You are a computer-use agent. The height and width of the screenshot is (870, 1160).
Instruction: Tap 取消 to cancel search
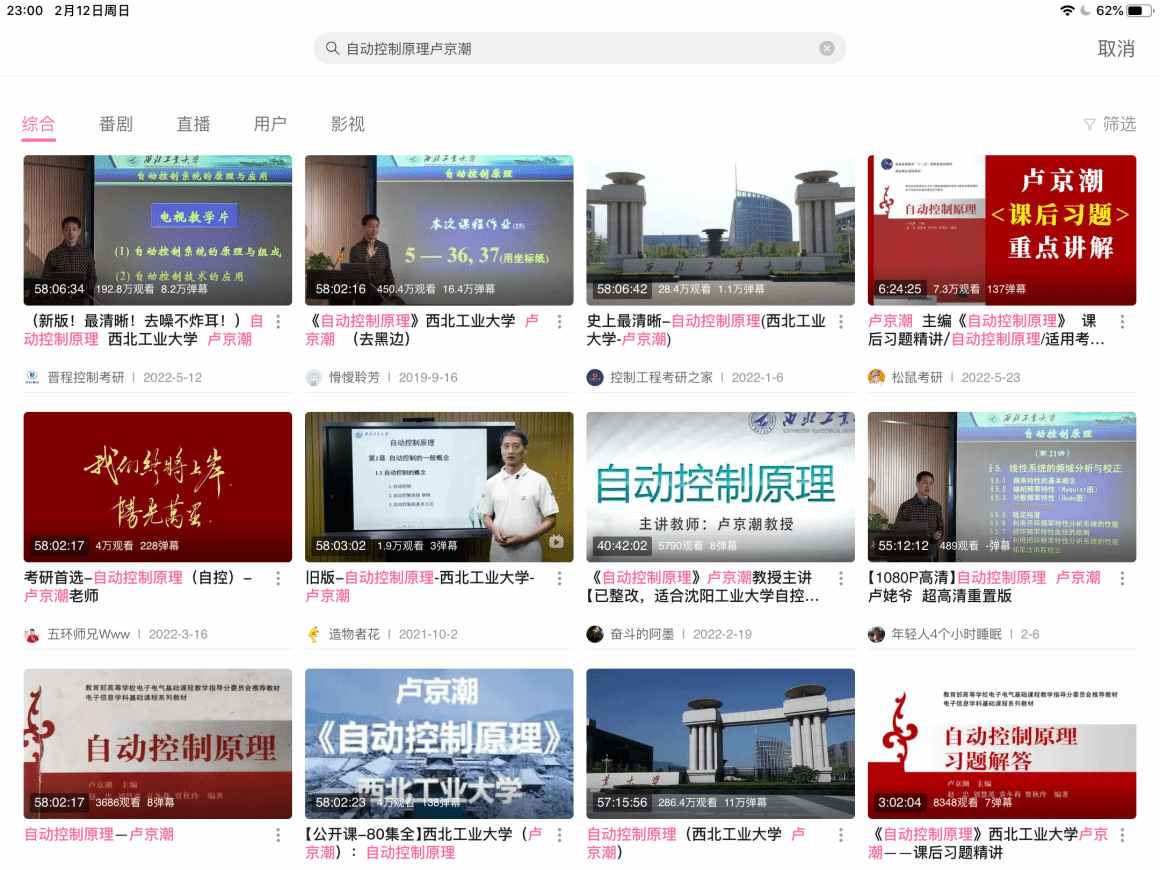(1116, 48)
